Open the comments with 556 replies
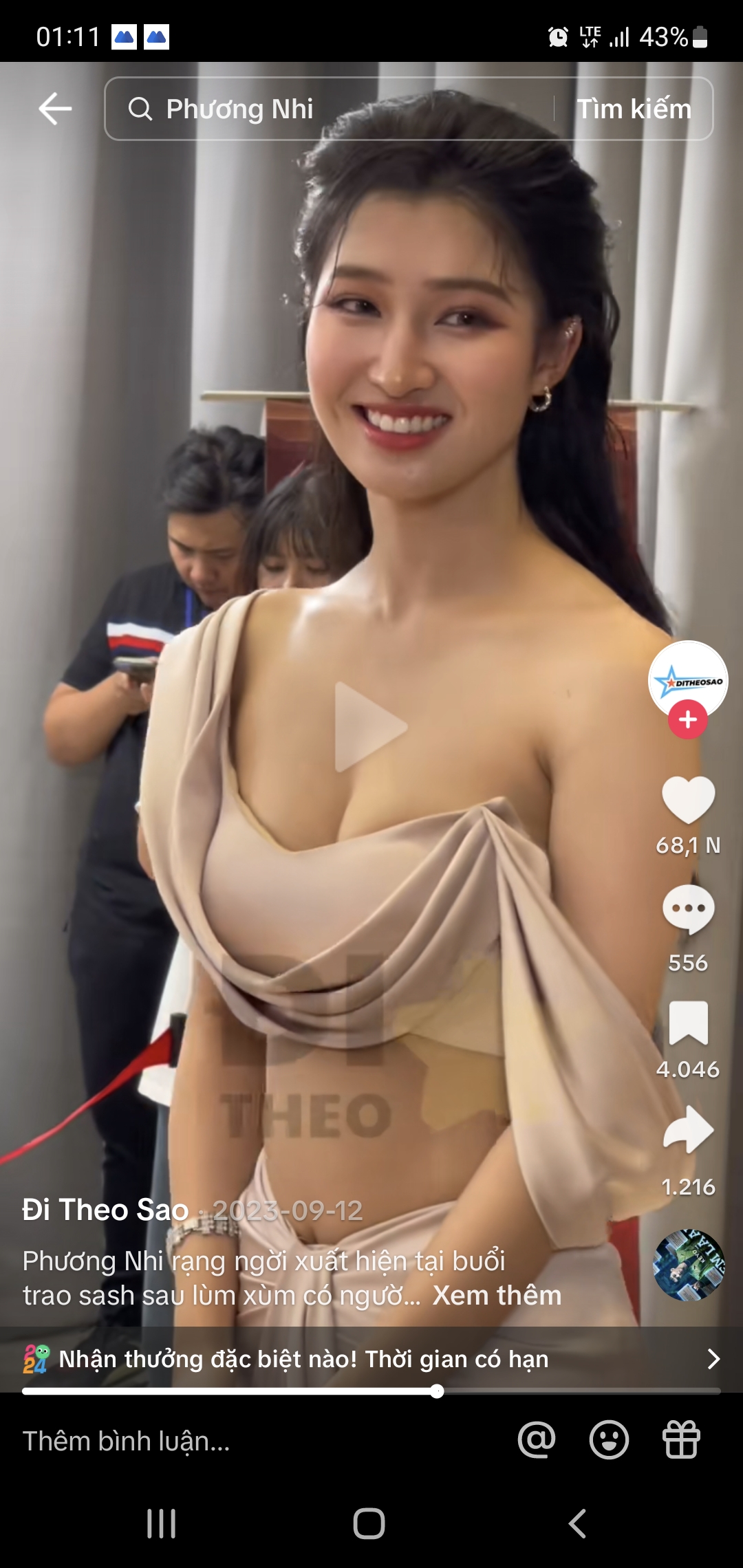 (x=687, y=909)
